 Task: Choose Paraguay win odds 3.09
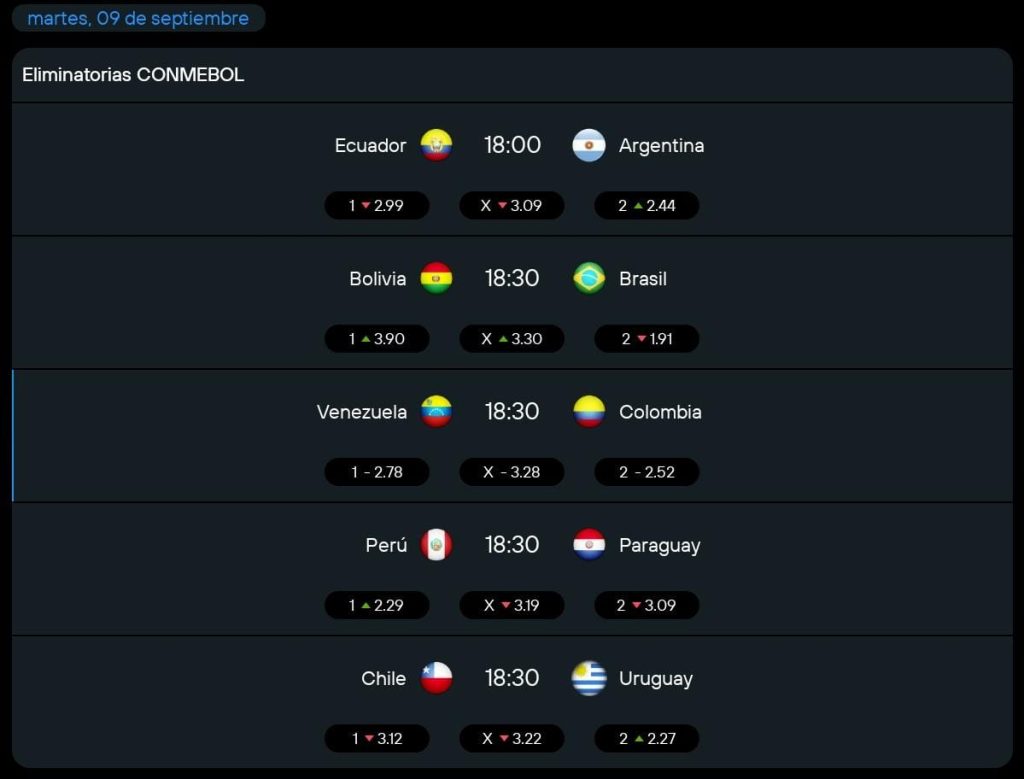[x=647, y=605]
